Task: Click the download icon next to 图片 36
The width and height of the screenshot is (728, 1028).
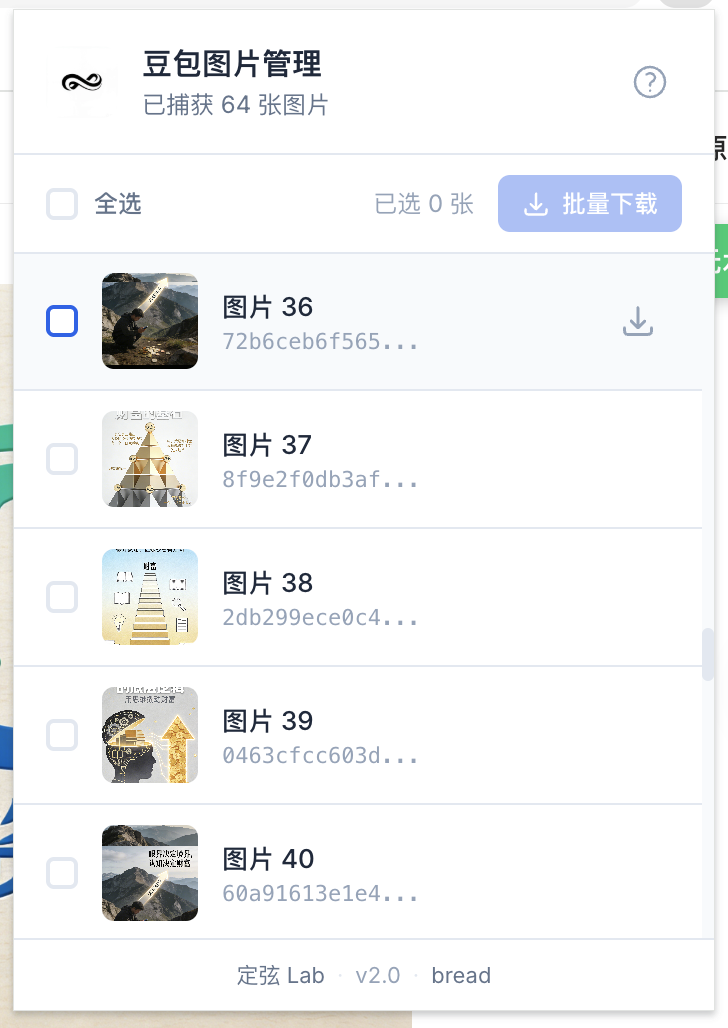Action: click(637, 321)
